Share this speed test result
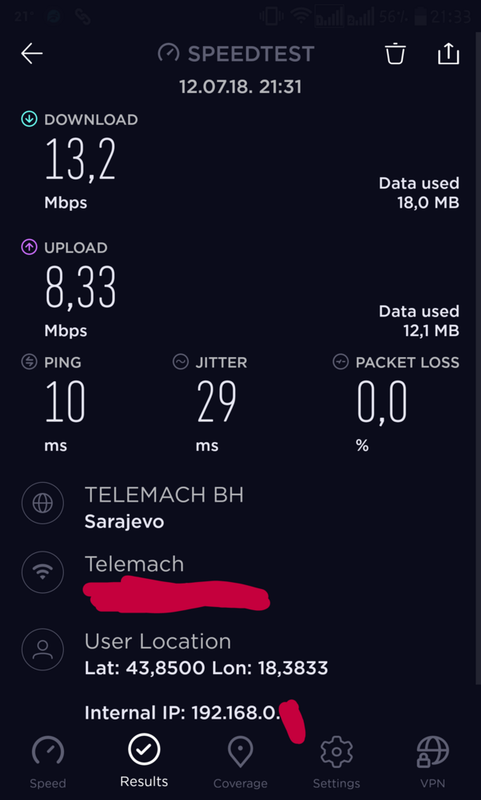481x800 pixels. (x=448, y=54)
